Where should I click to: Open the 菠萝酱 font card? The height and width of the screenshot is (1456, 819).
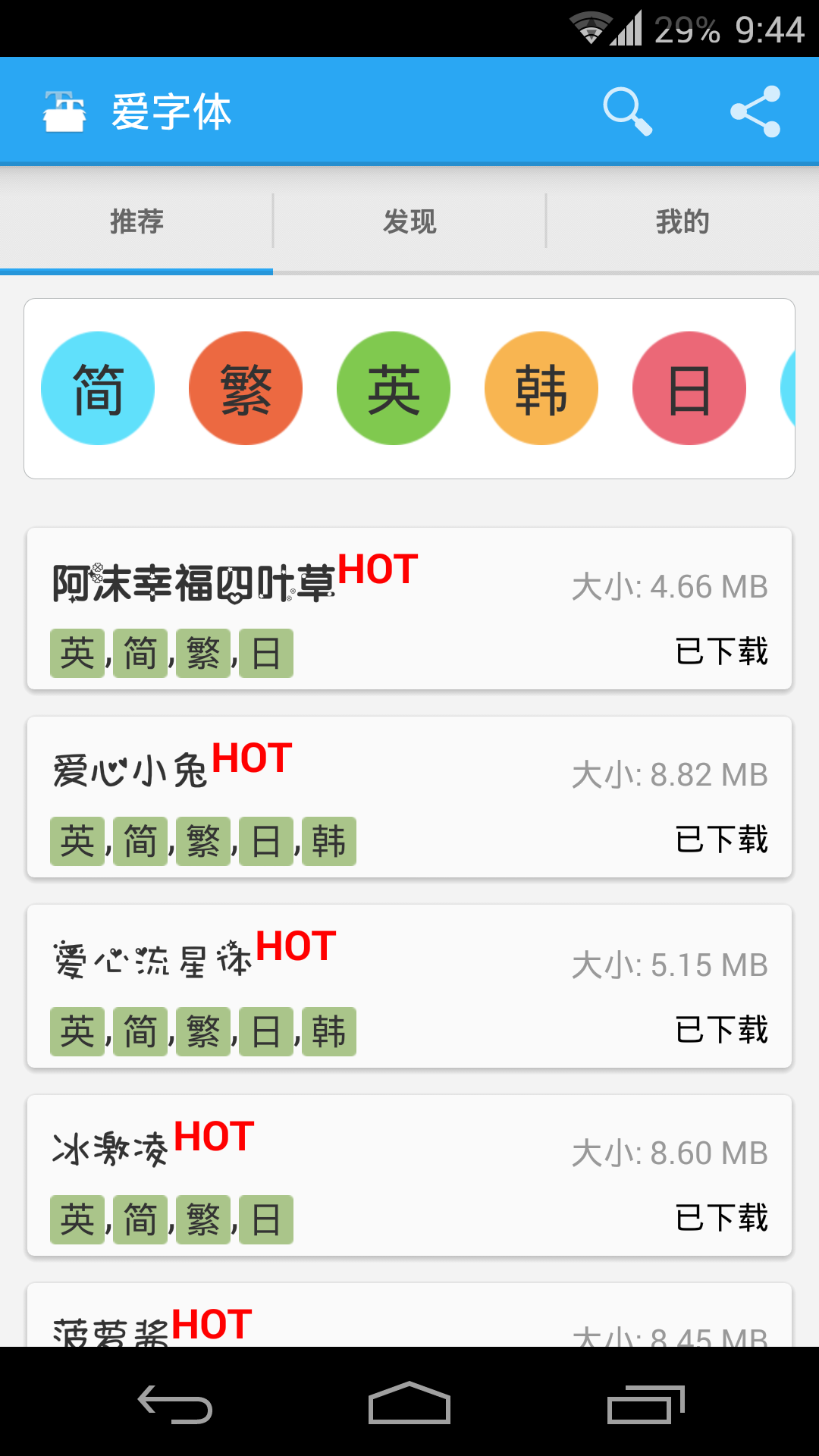tap(409, 1318)
